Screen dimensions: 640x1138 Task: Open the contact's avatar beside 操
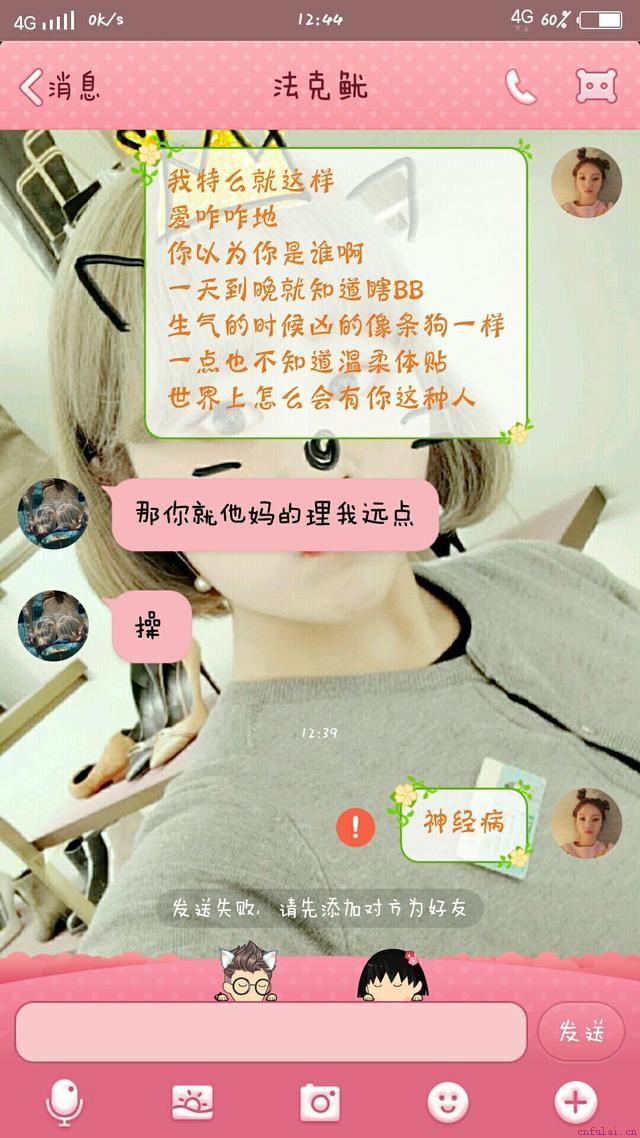pos(53,625)
